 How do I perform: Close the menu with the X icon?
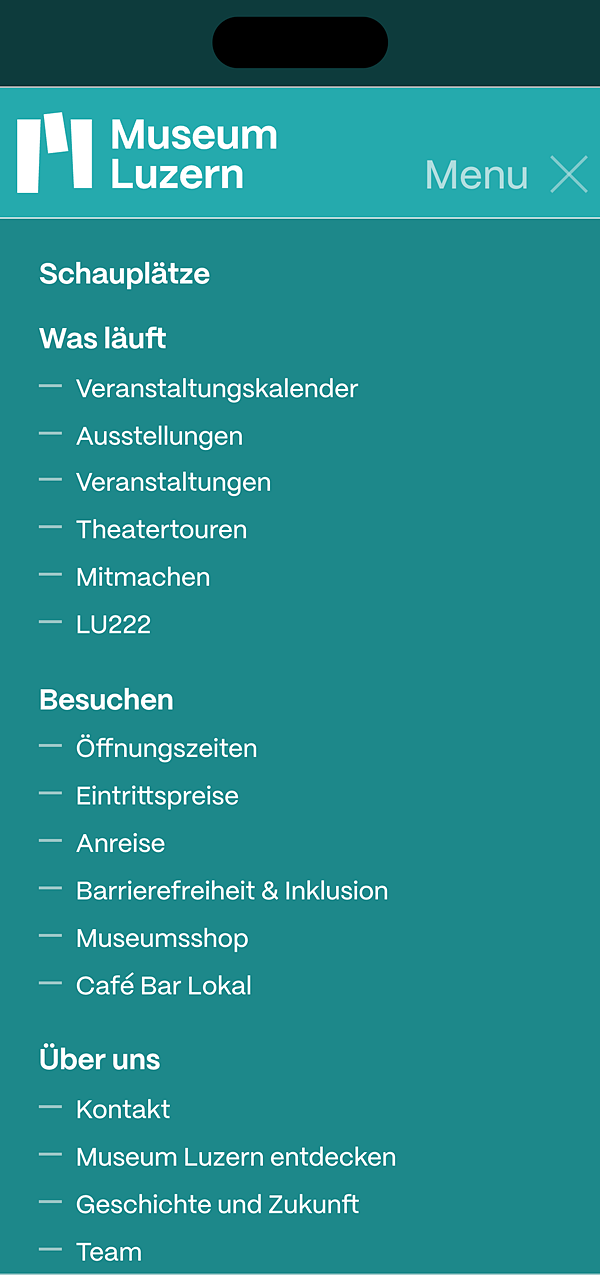click(569, 175)
